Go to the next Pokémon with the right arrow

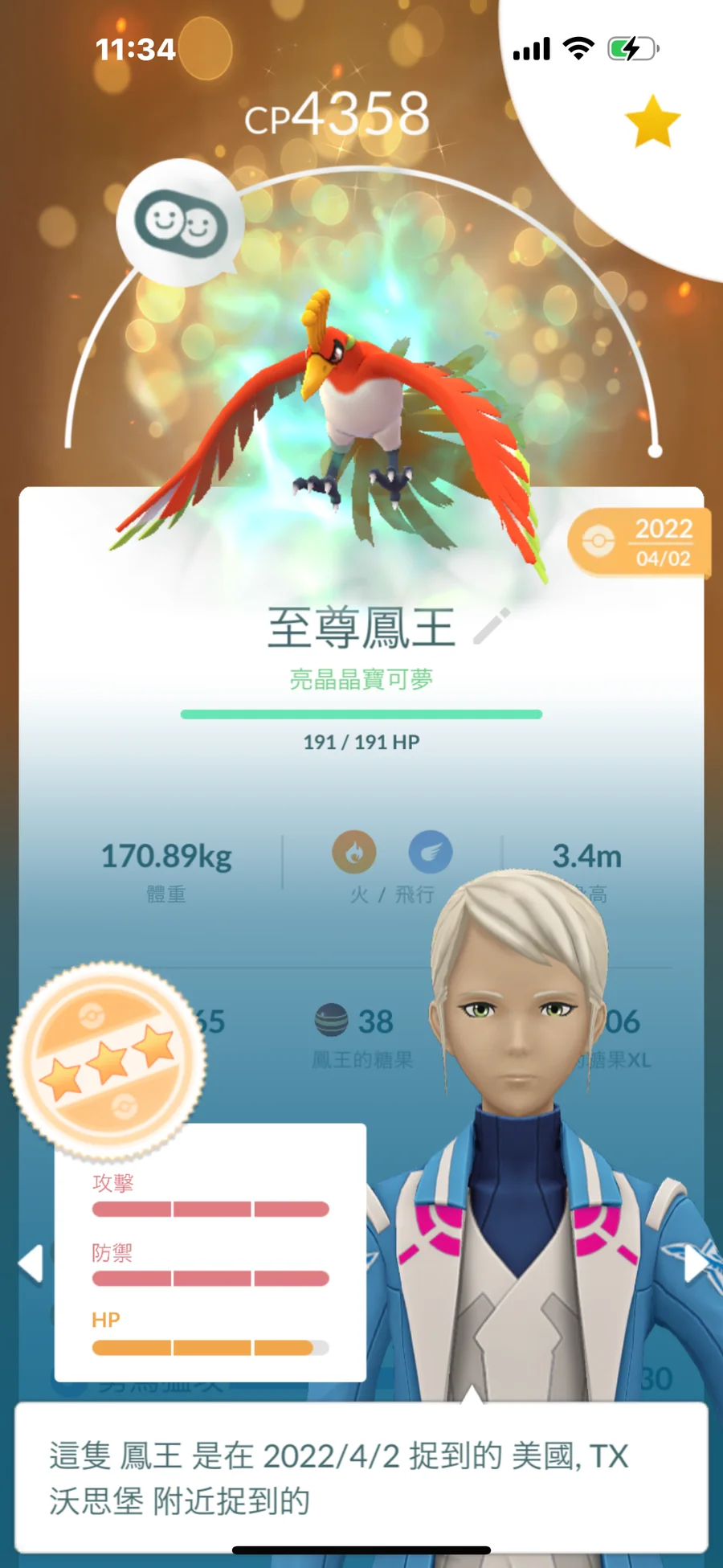coord(694,1263)
